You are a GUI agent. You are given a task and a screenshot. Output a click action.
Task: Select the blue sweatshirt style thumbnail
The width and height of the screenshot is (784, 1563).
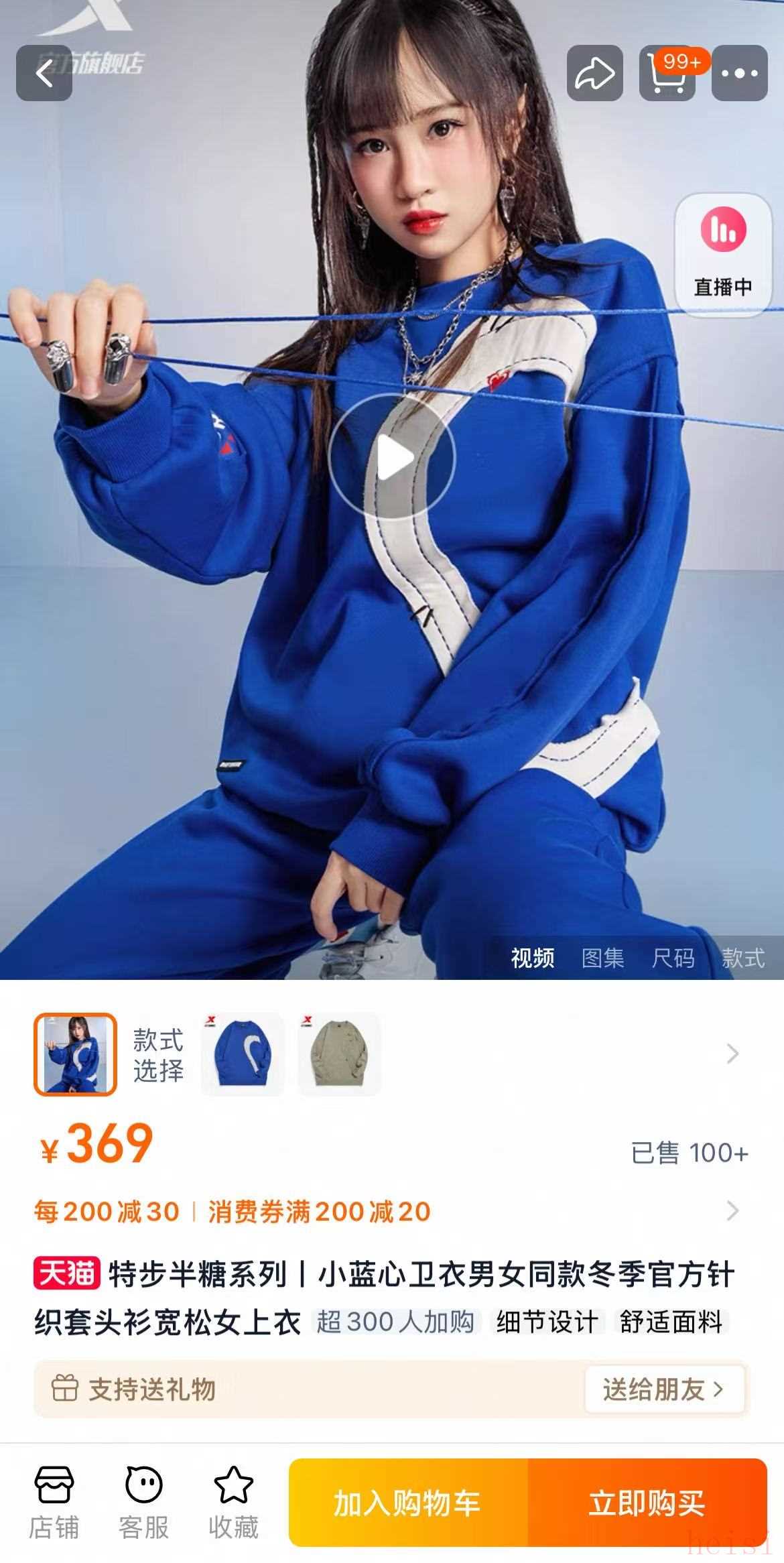pyautogui.click(x=243, y=1054)
